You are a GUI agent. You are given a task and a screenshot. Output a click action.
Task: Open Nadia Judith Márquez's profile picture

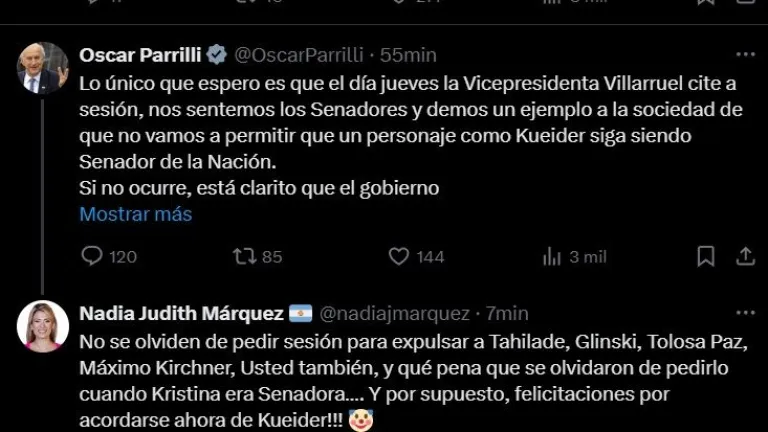[x=43, y=326]
